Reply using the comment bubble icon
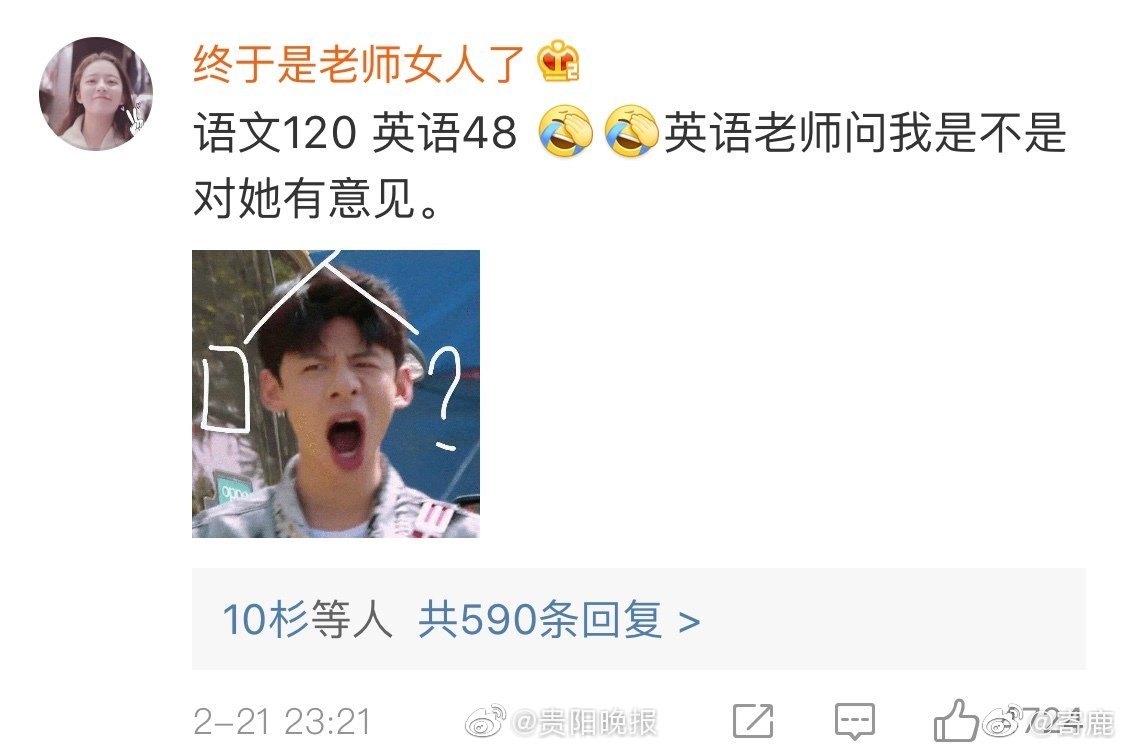1125x749 pixels. (855, 721)
